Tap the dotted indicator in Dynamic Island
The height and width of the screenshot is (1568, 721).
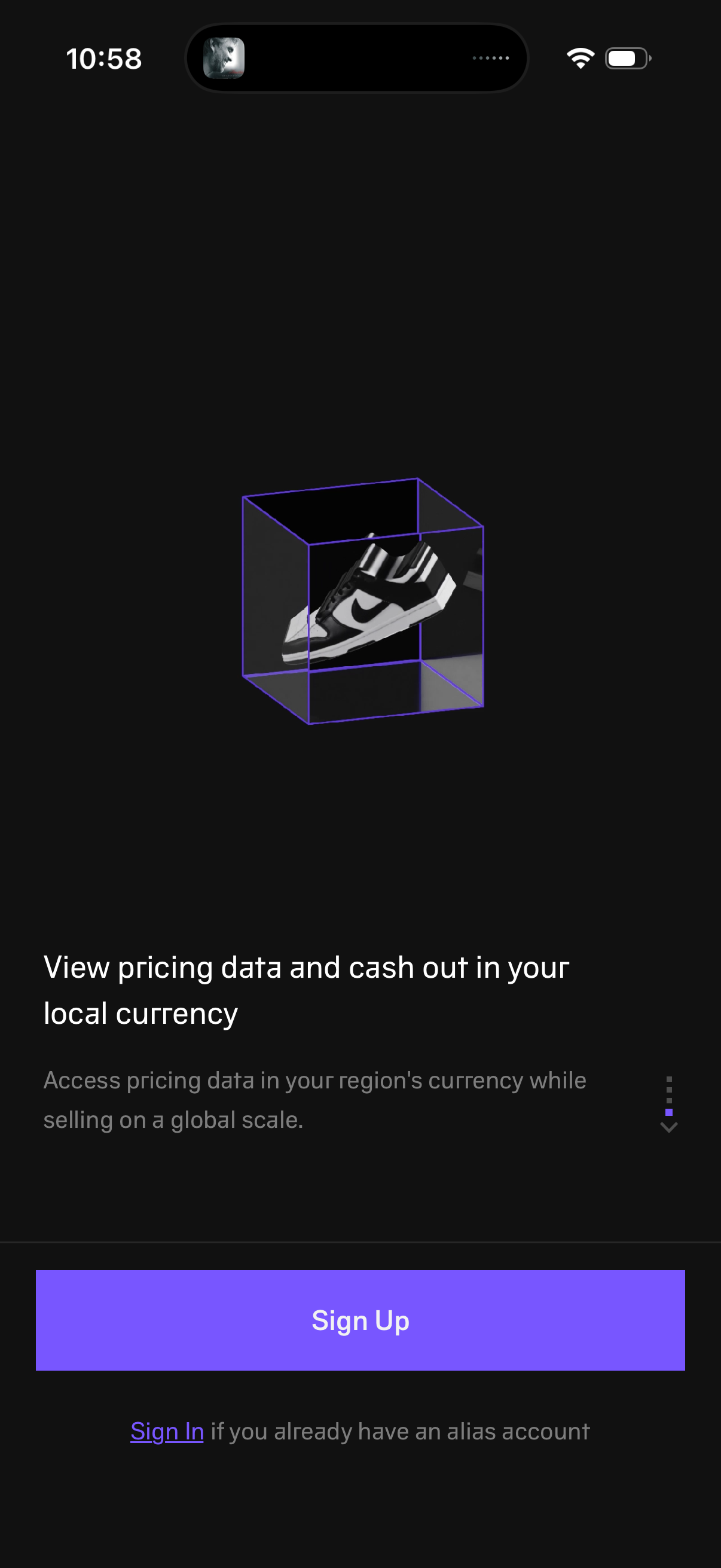coord(491,58)
